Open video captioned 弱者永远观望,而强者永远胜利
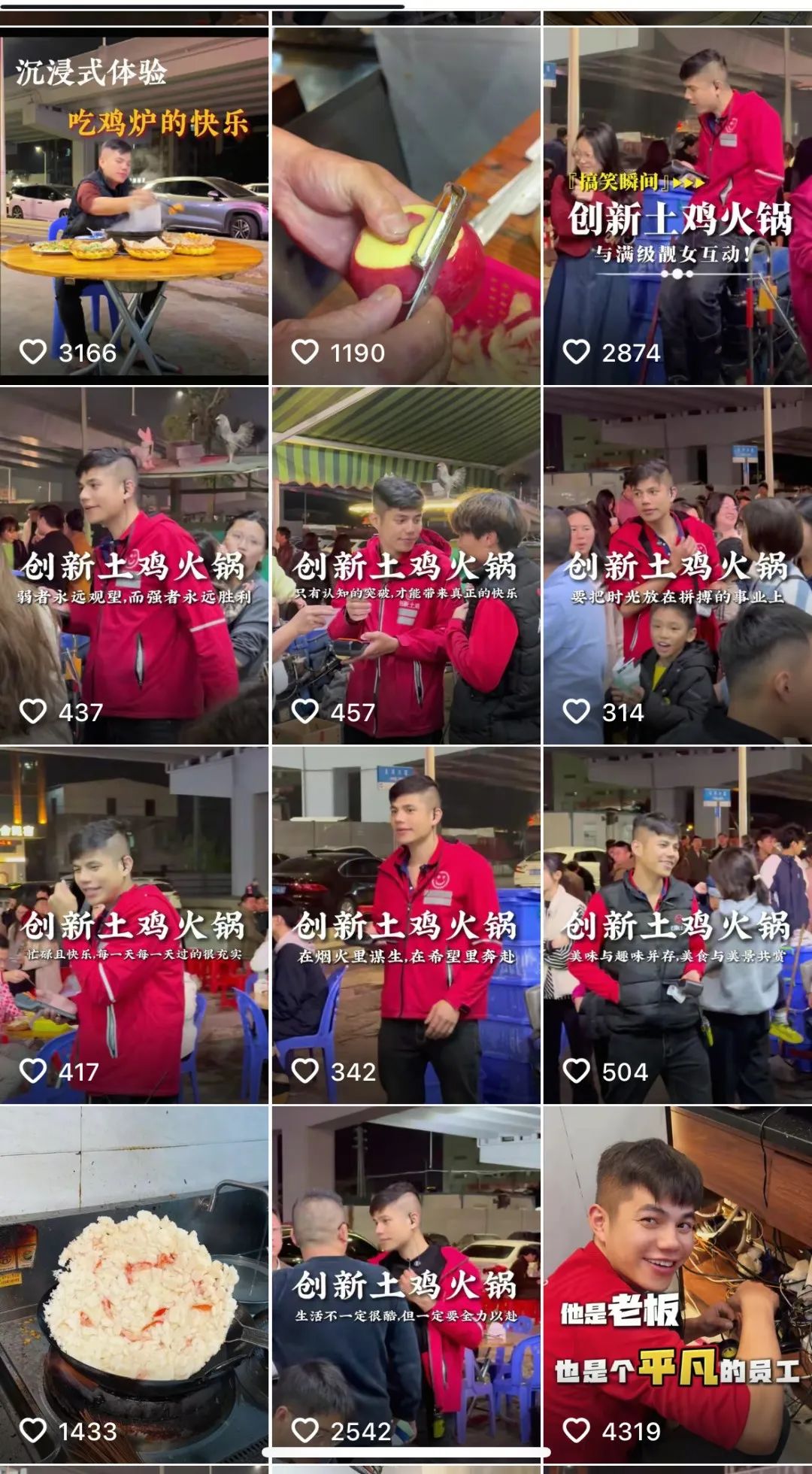812x1474 pixels. (134, 564)
